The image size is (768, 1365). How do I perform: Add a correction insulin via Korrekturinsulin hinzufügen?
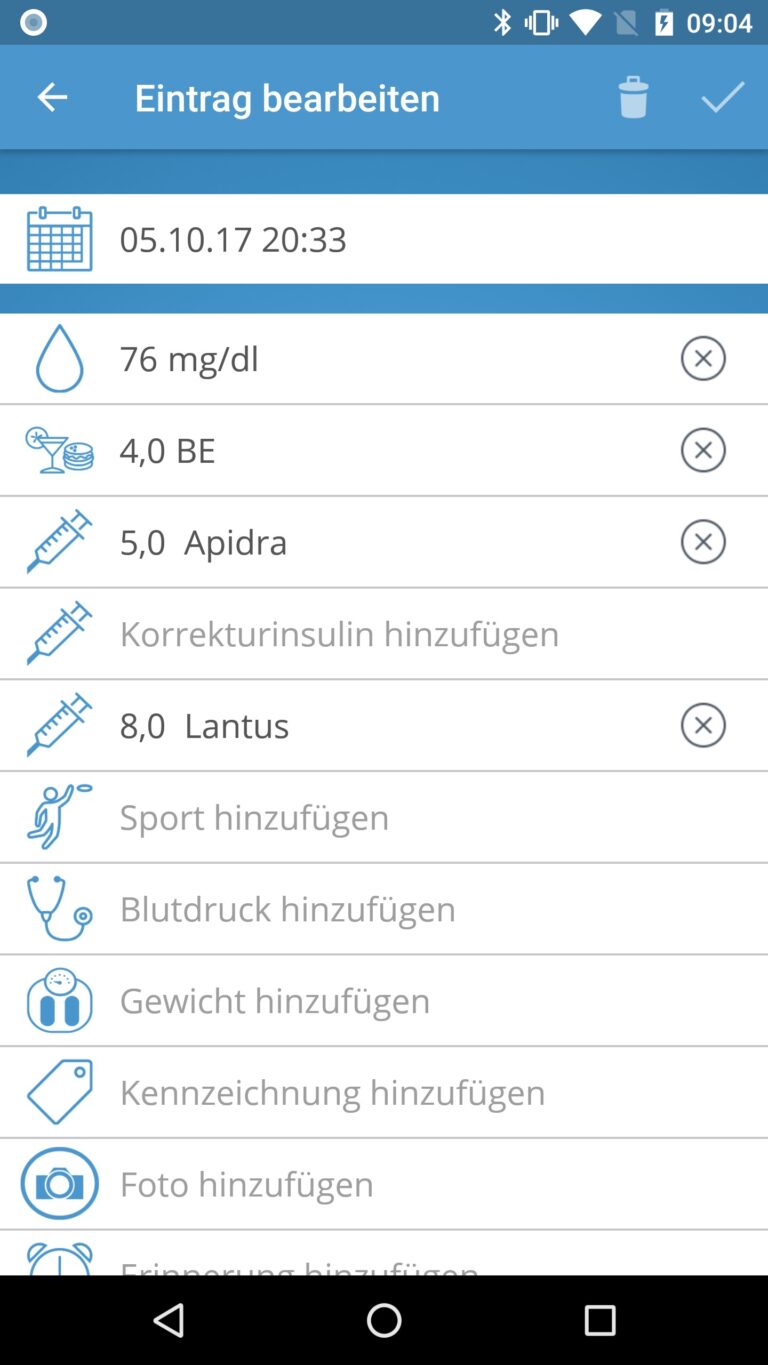340,633
